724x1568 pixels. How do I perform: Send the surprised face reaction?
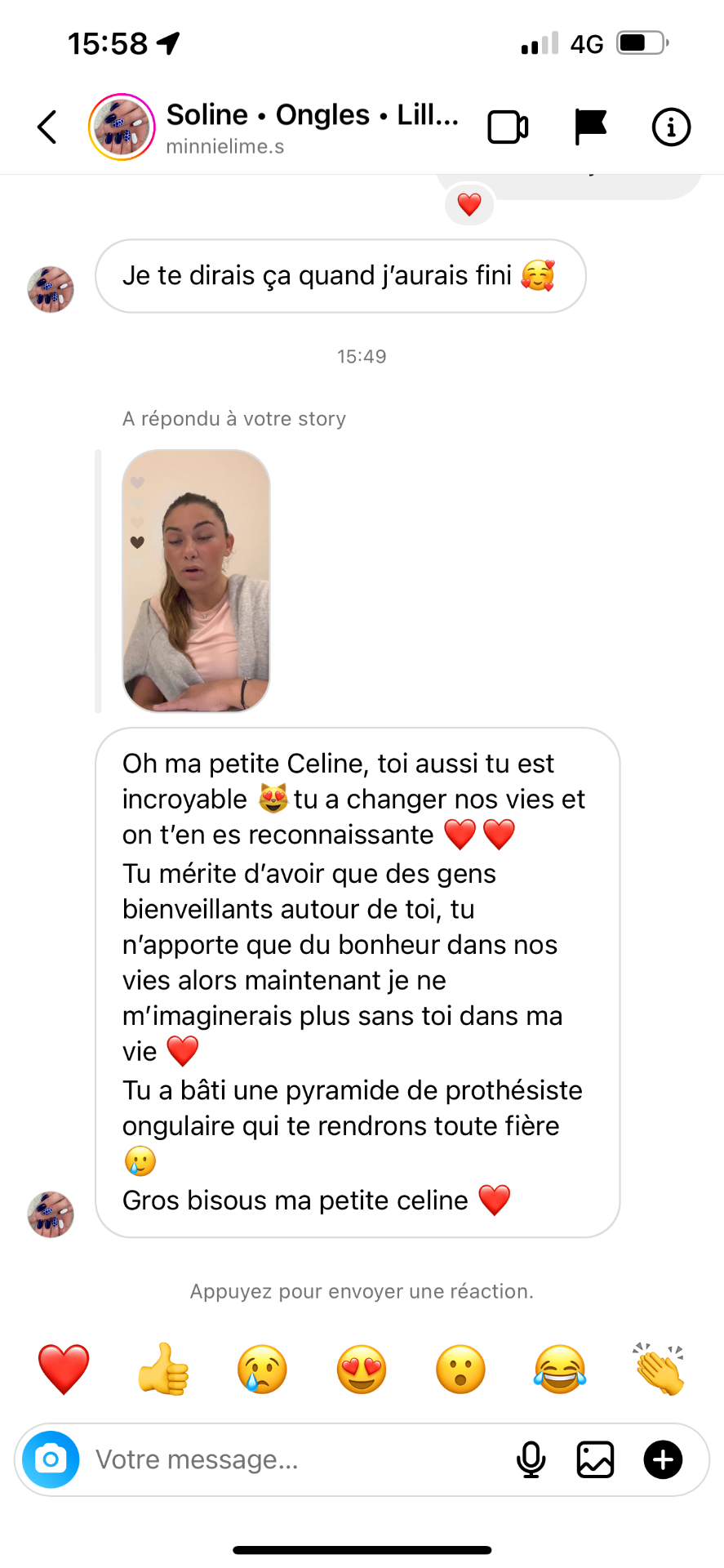pyautogui.click(x=460, y=1370)
